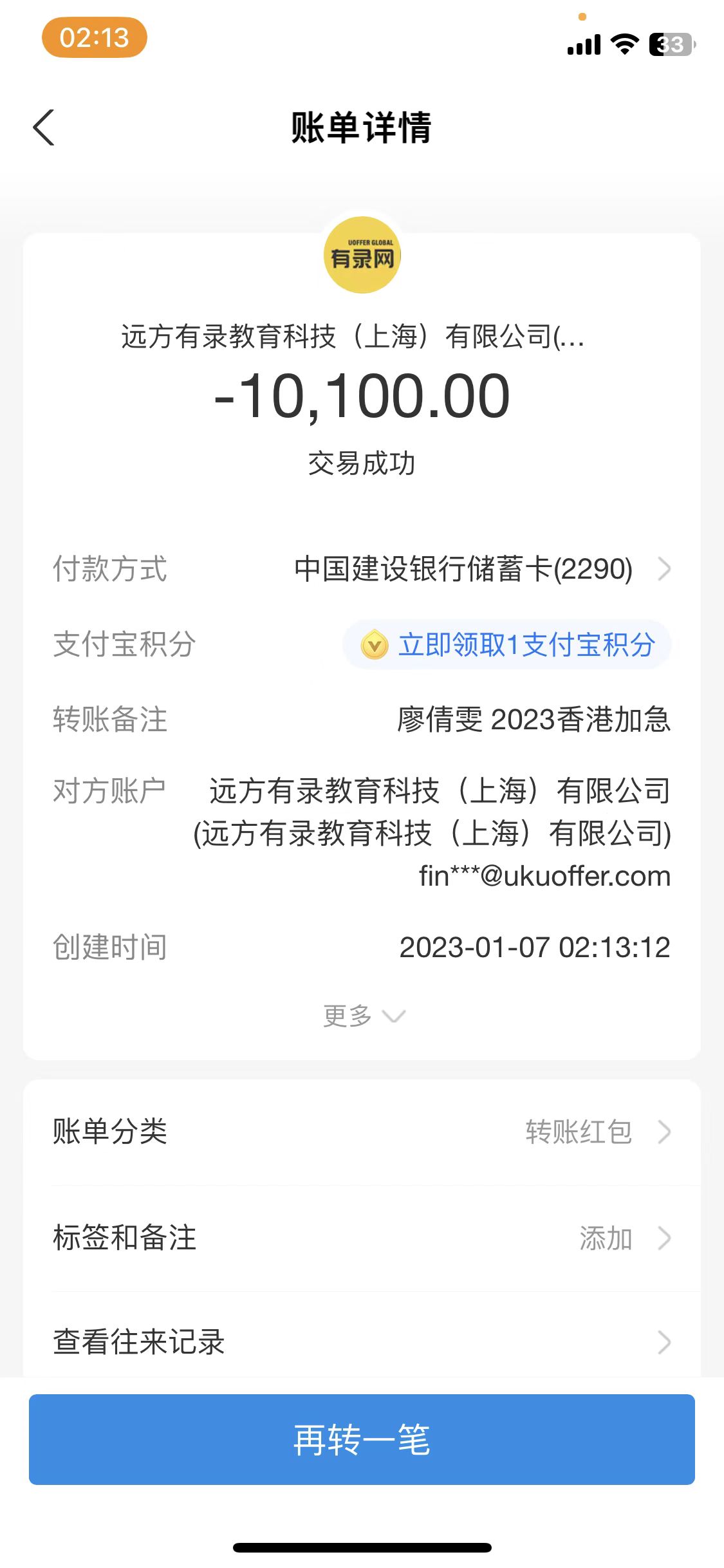The width and height of the screenshot is (724, 1568).
Task: Open 查看往来记录 transaction history
Action: pos(362,1342)
